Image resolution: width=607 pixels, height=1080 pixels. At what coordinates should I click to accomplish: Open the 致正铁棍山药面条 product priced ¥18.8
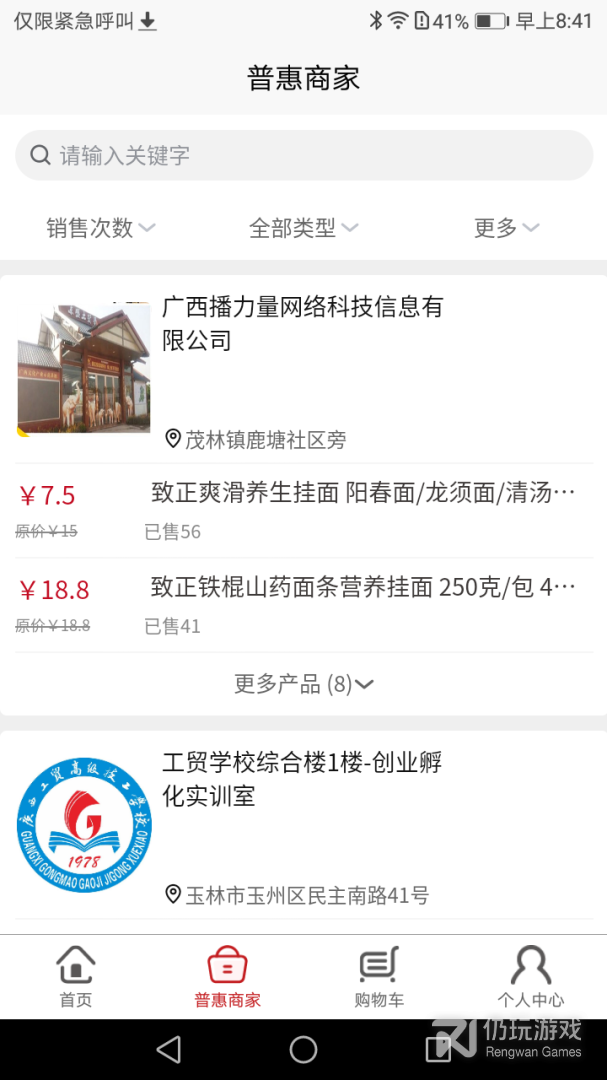(362, 587)
